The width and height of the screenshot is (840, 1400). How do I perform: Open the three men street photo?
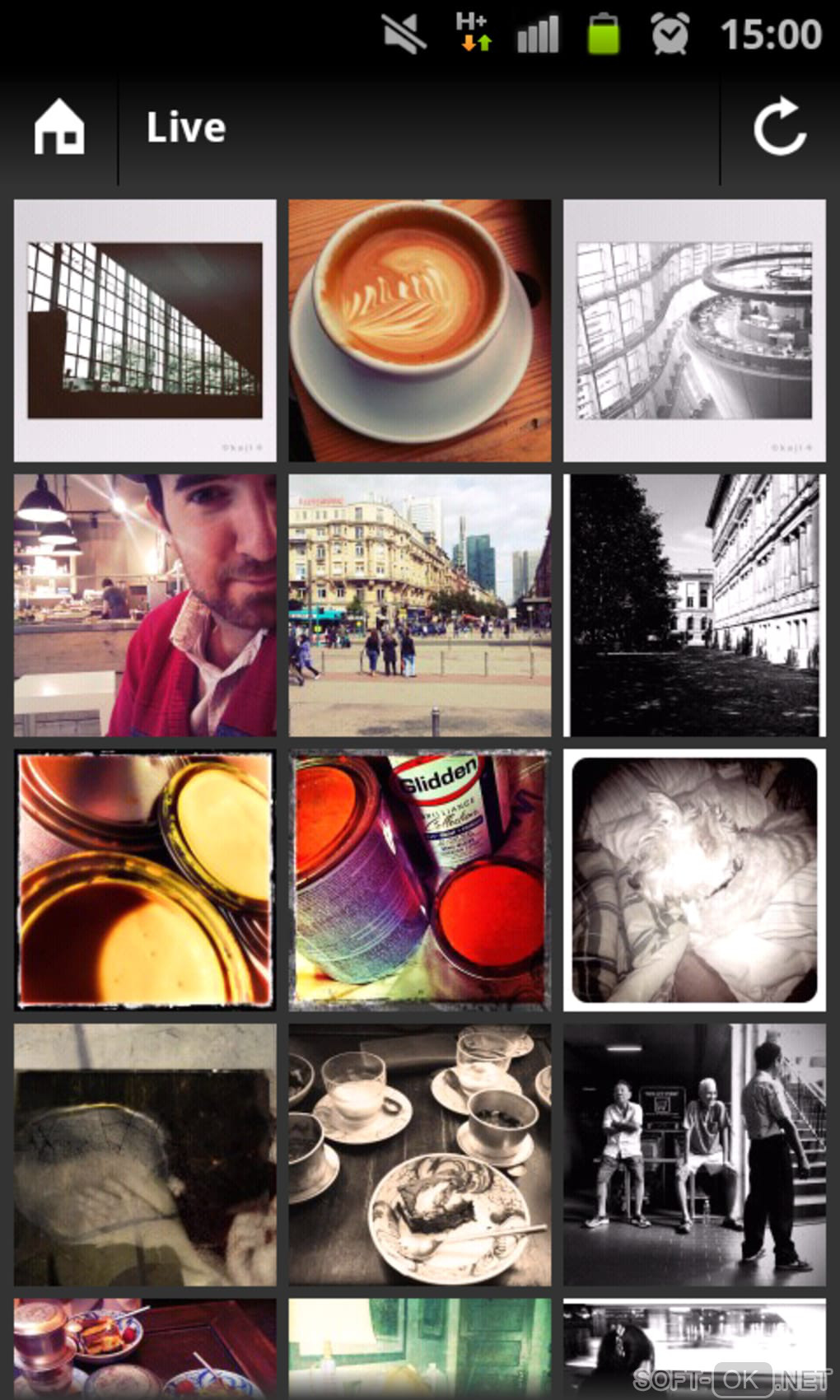(694, 1155)
